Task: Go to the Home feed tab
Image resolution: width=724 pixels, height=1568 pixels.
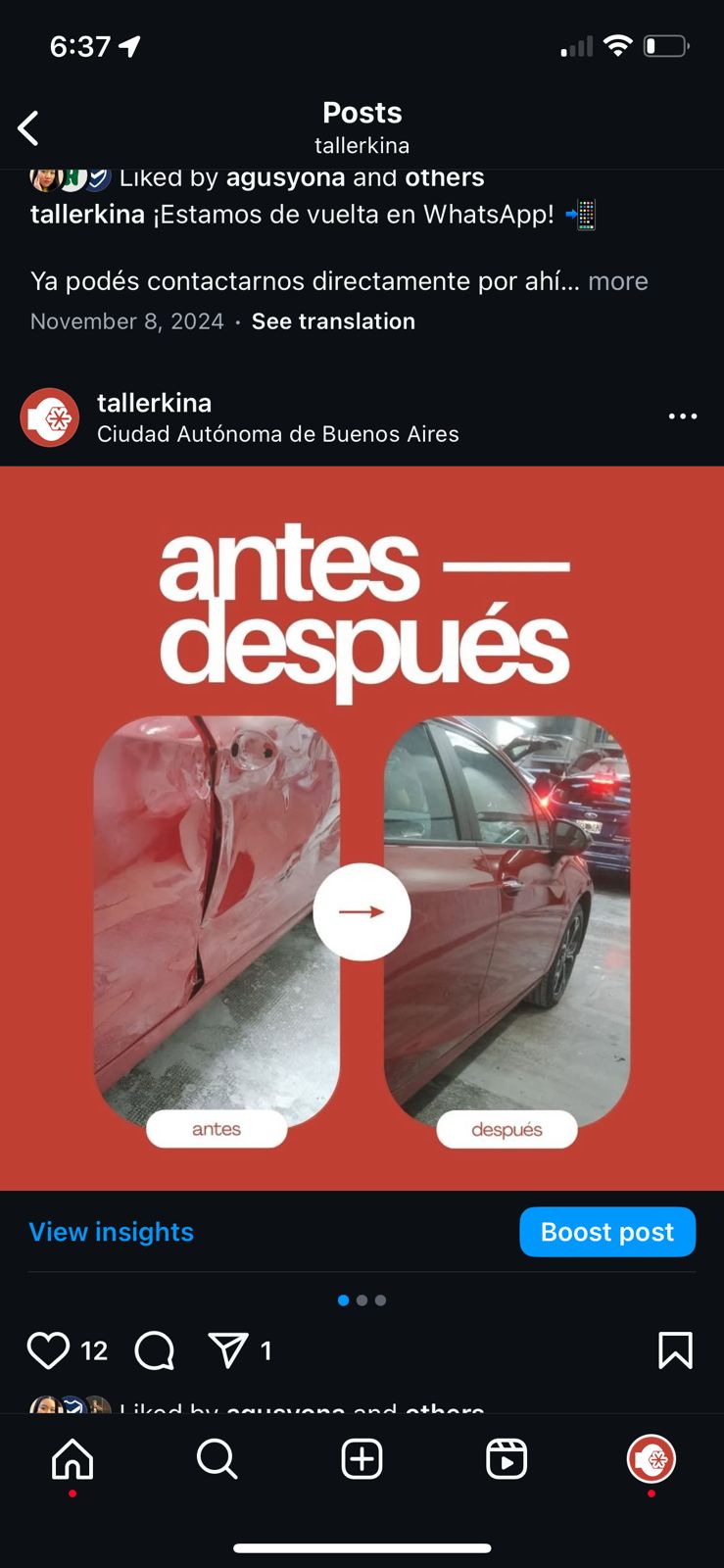Action: coord(72,1459)
